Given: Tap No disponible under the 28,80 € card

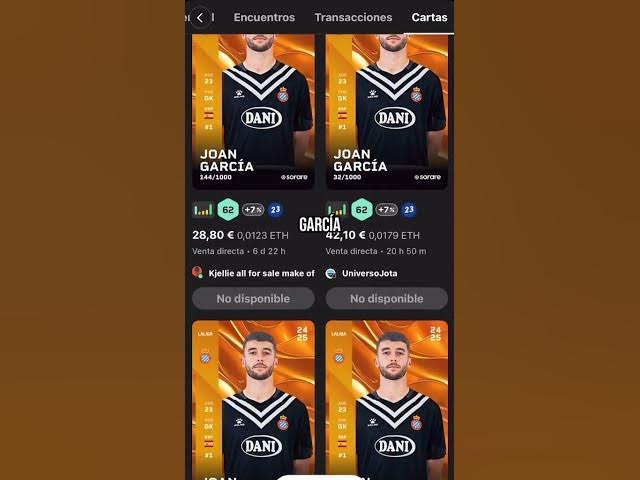Looking at the screenshot, I should tap(253, 299).
